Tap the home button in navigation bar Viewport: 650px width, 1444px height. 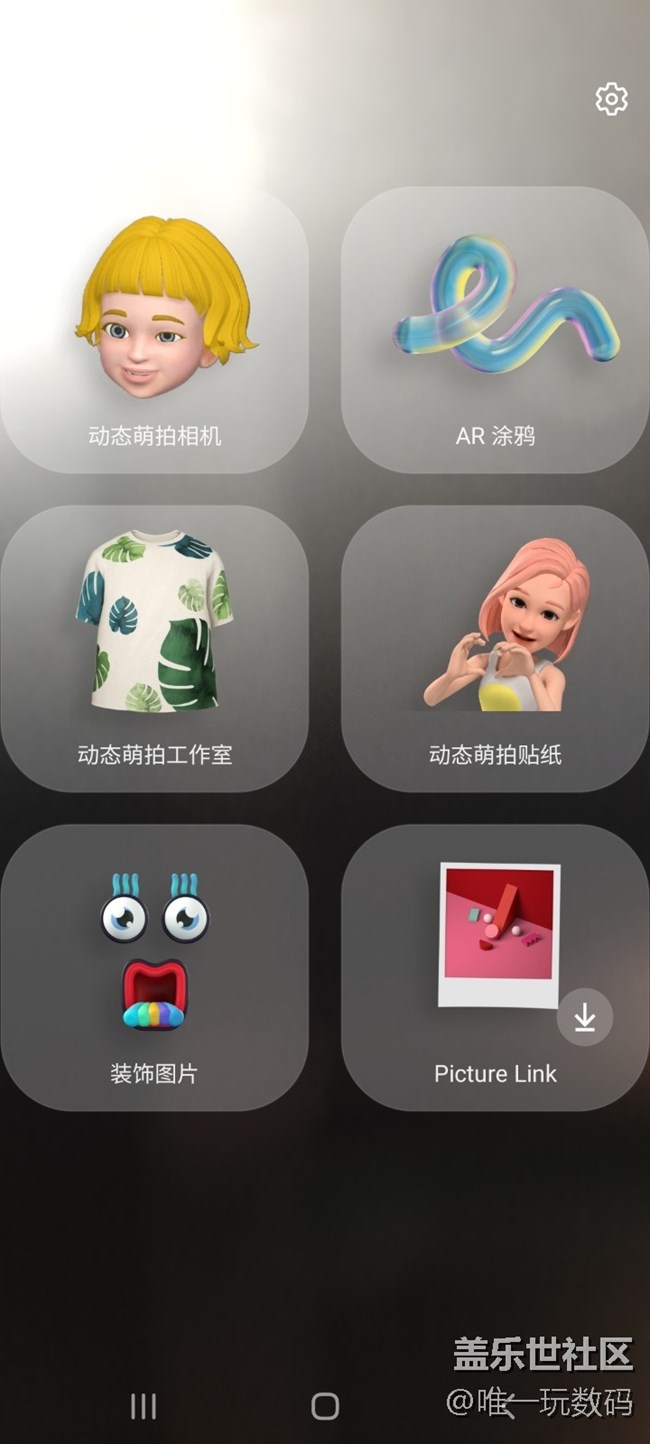coord(325,1406)
